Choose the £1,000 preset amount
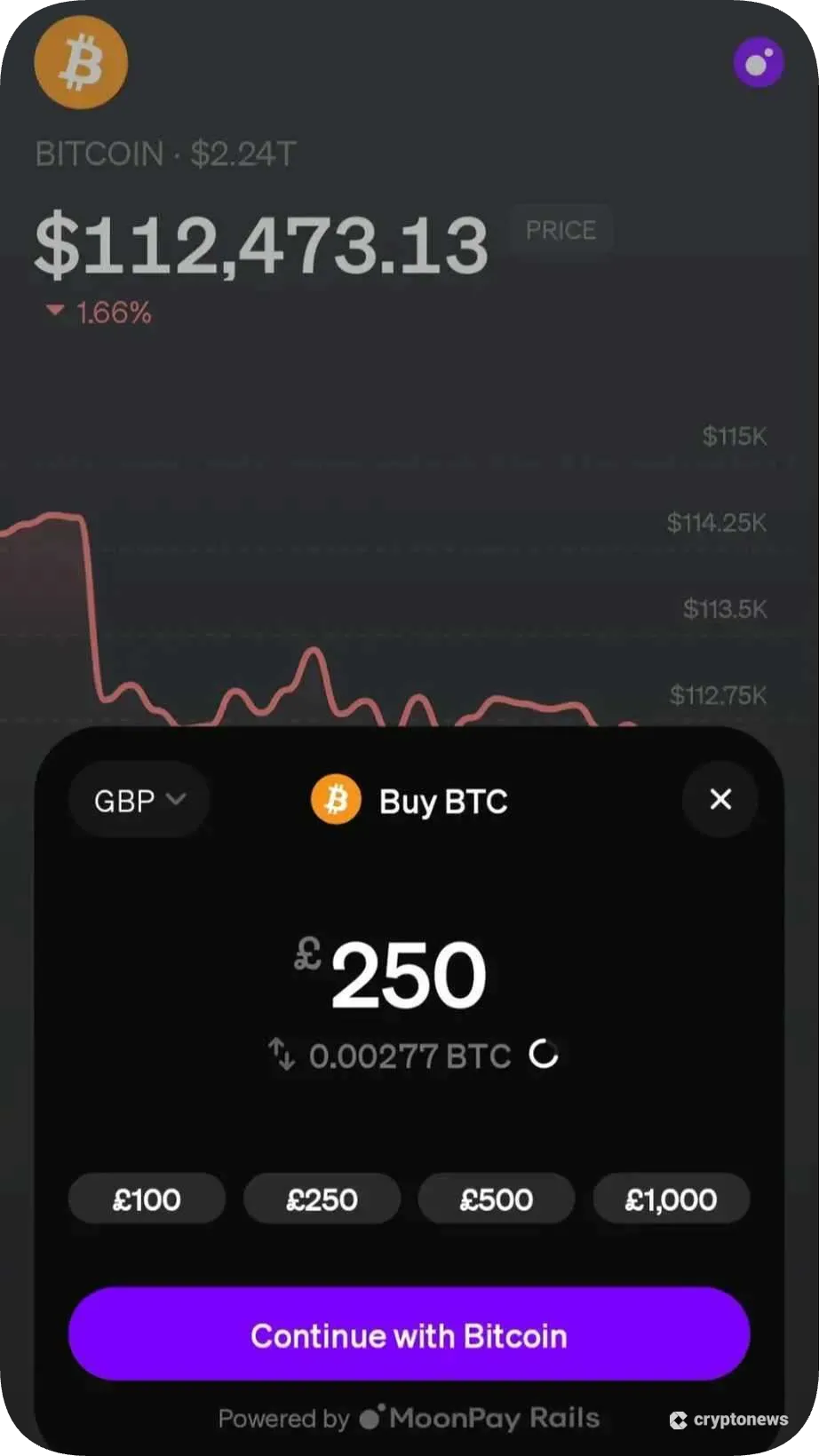 671,1199
